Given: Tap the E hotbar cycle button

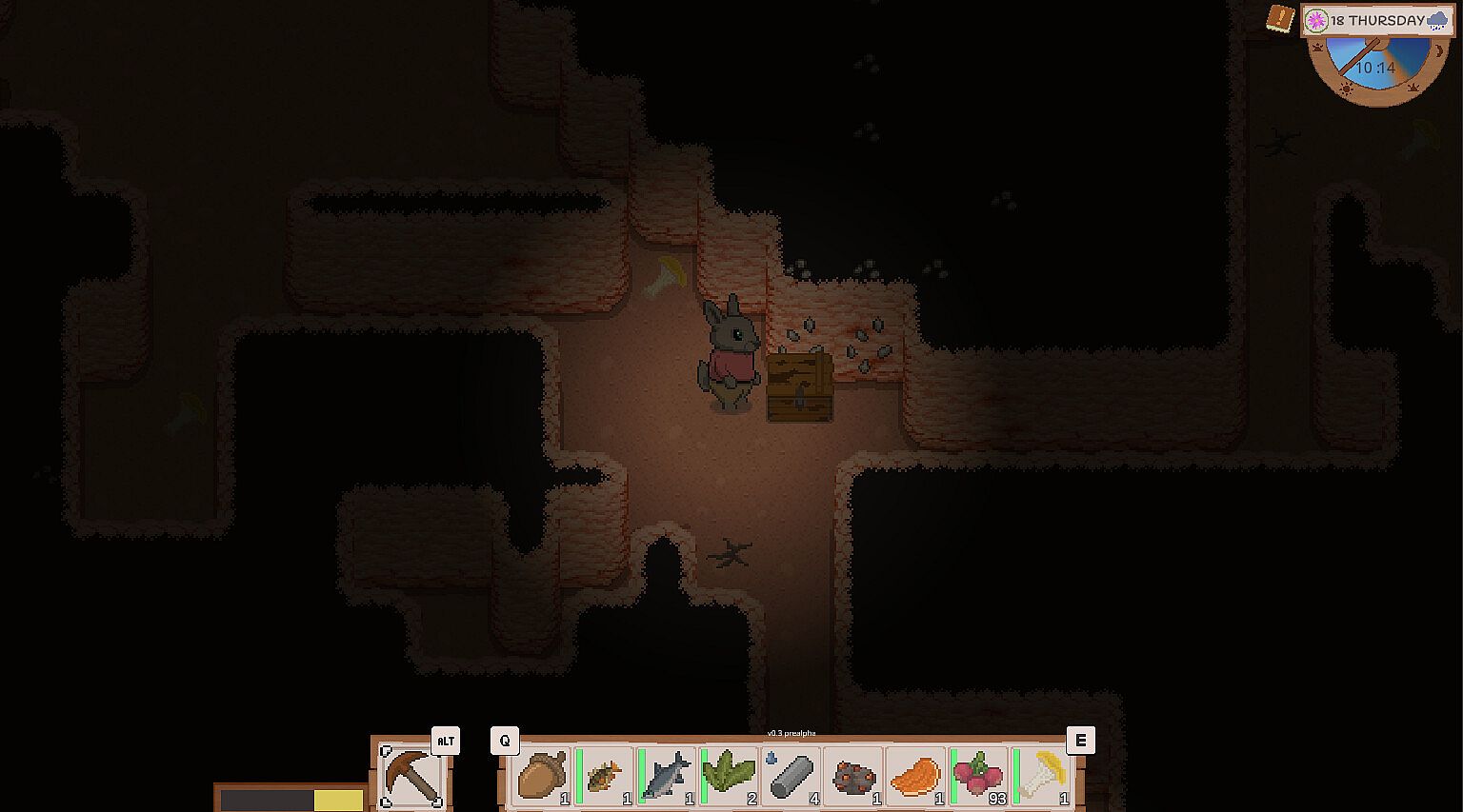Looking at the screenshot, I should 1080,741.
